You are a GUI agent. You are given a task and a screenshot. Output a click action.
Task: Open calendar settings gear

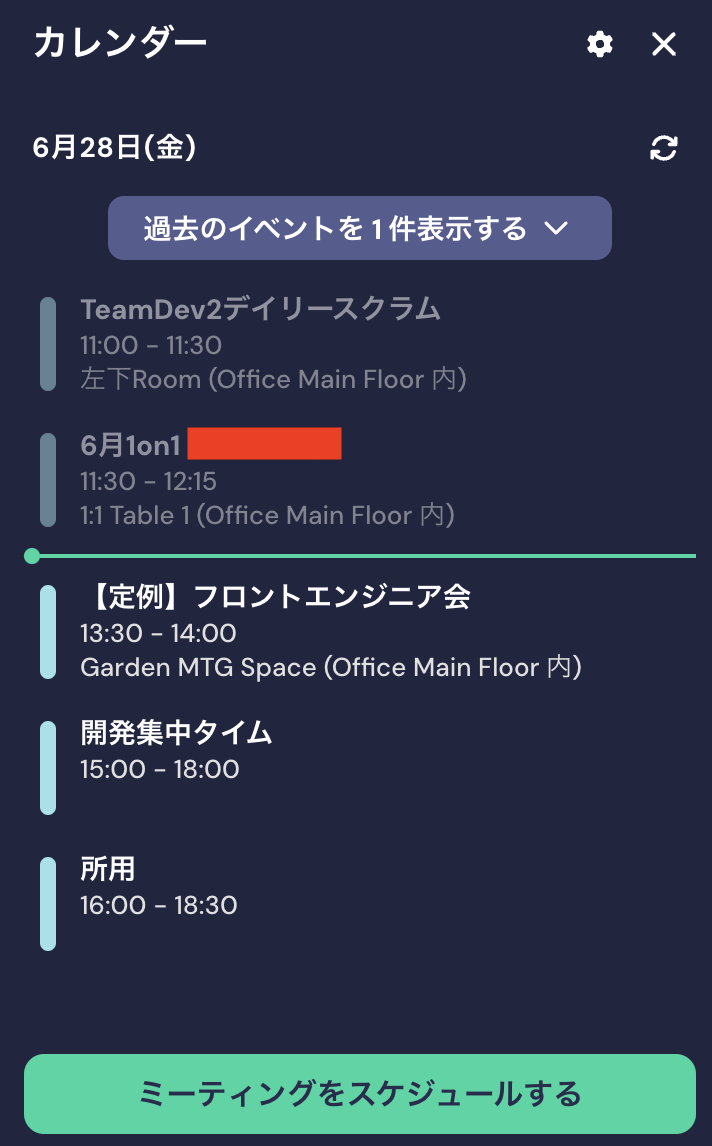tap(600, 44)
